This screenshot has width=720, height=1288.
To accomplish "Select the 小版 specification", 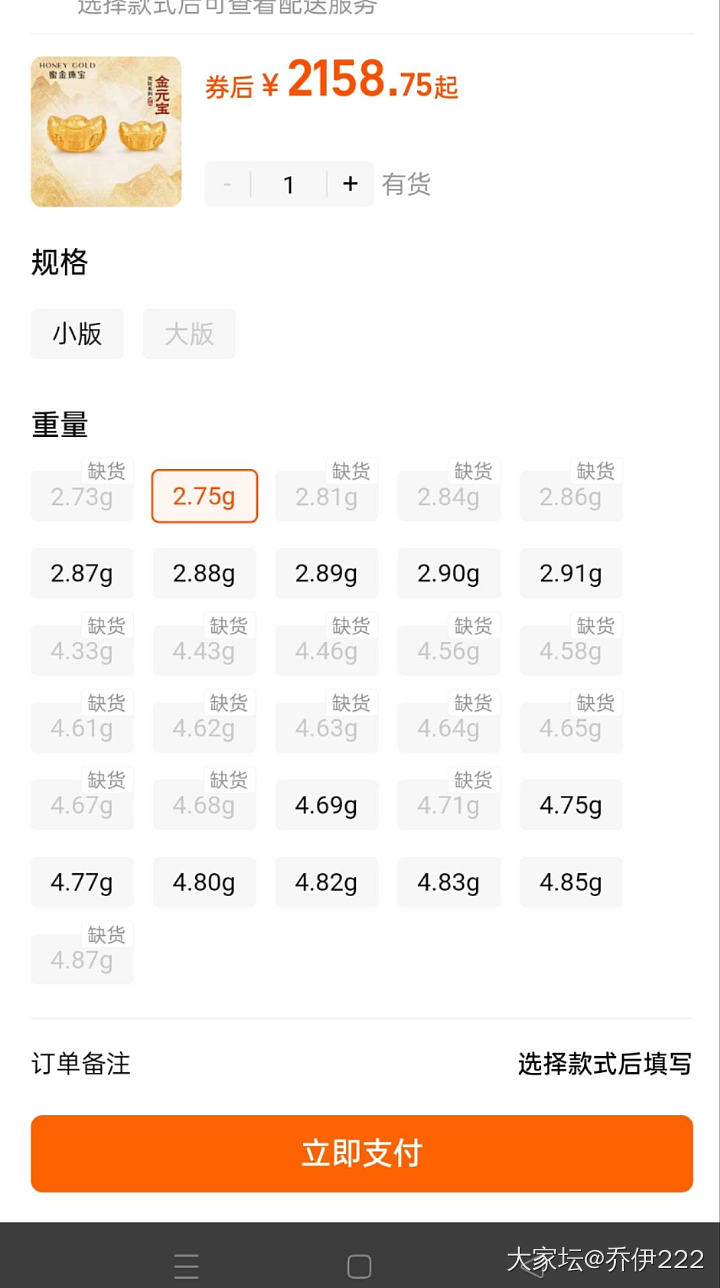I will coord(77,334).
